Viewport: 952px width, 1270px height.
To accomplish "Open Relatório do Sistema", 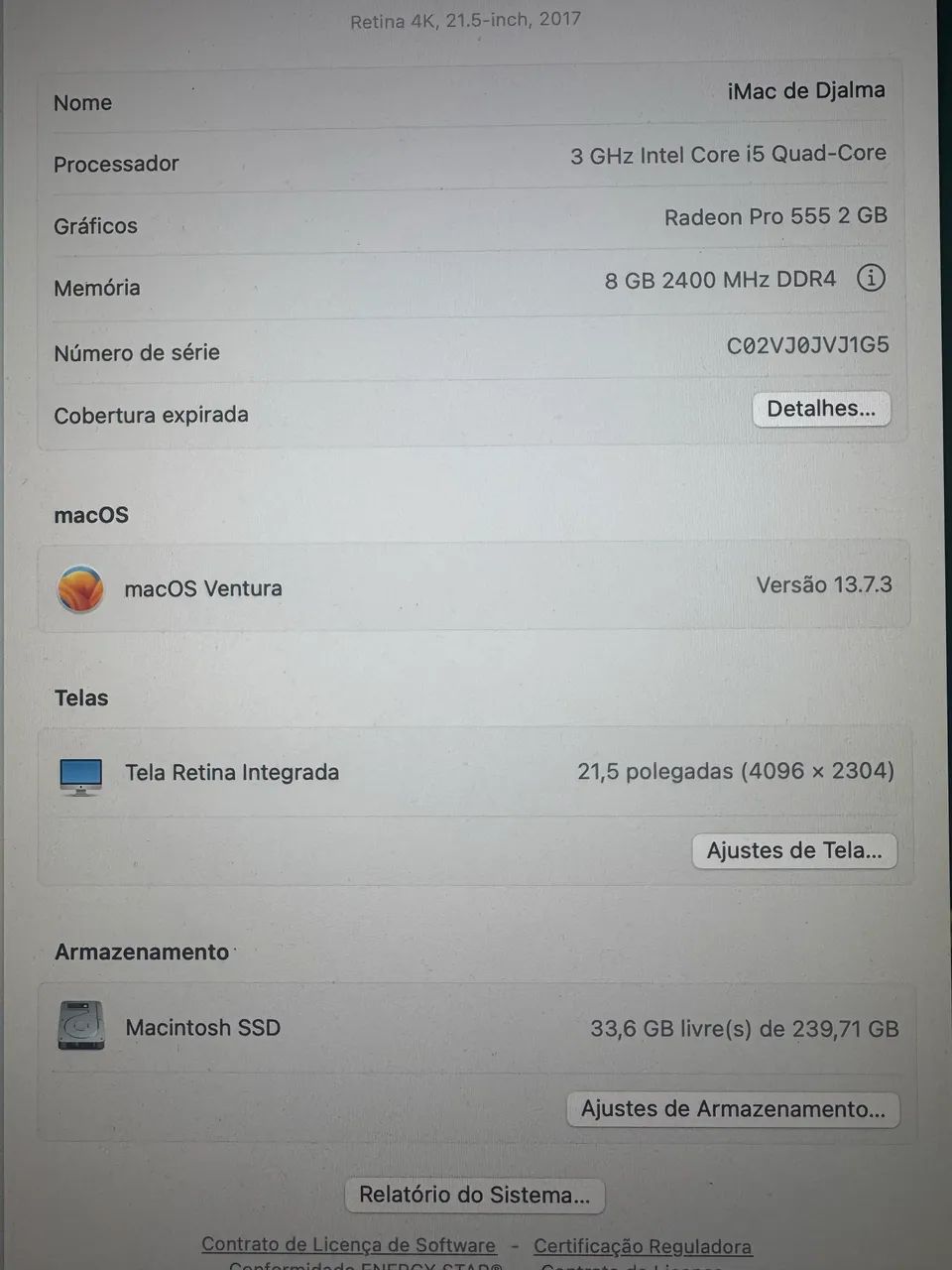I will pos(474,1195).
